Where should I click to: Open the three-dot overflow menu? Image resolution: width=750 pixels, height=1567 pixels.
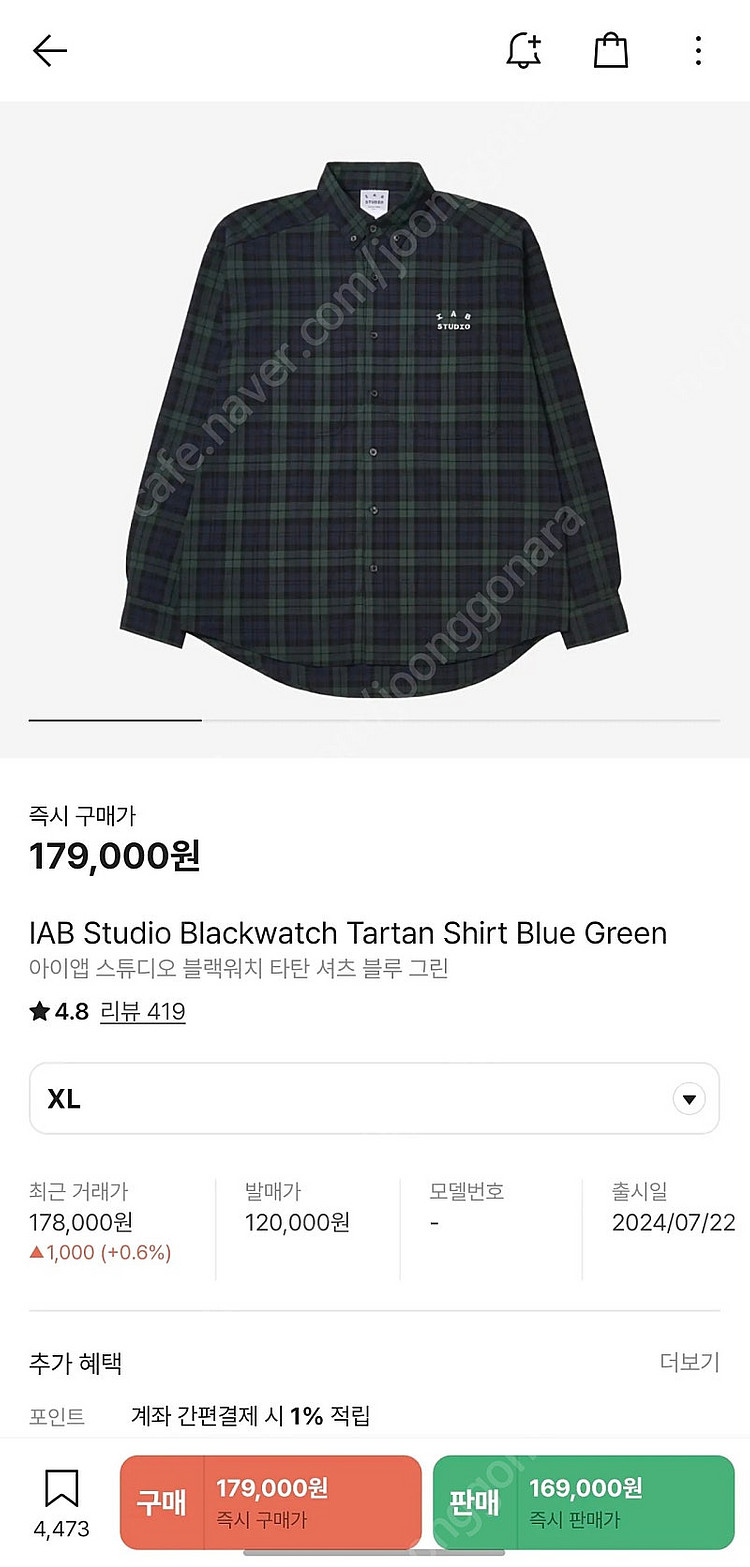[x=698, y=50]
